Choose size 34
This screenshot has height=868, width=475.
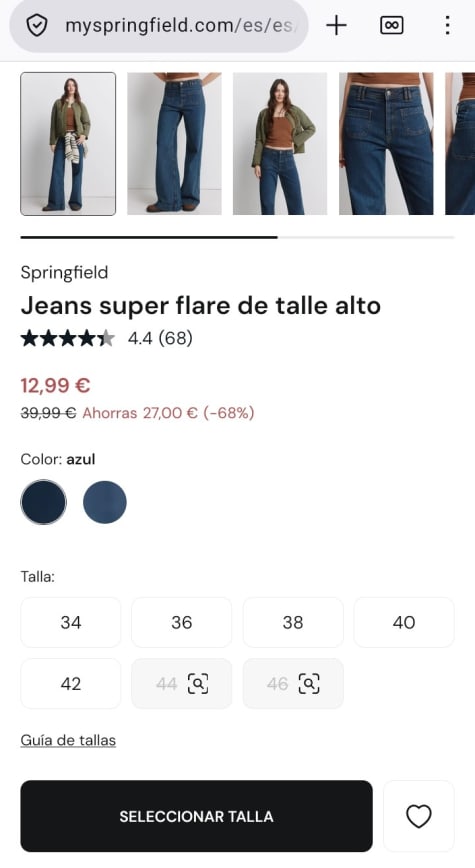point(71,622)
